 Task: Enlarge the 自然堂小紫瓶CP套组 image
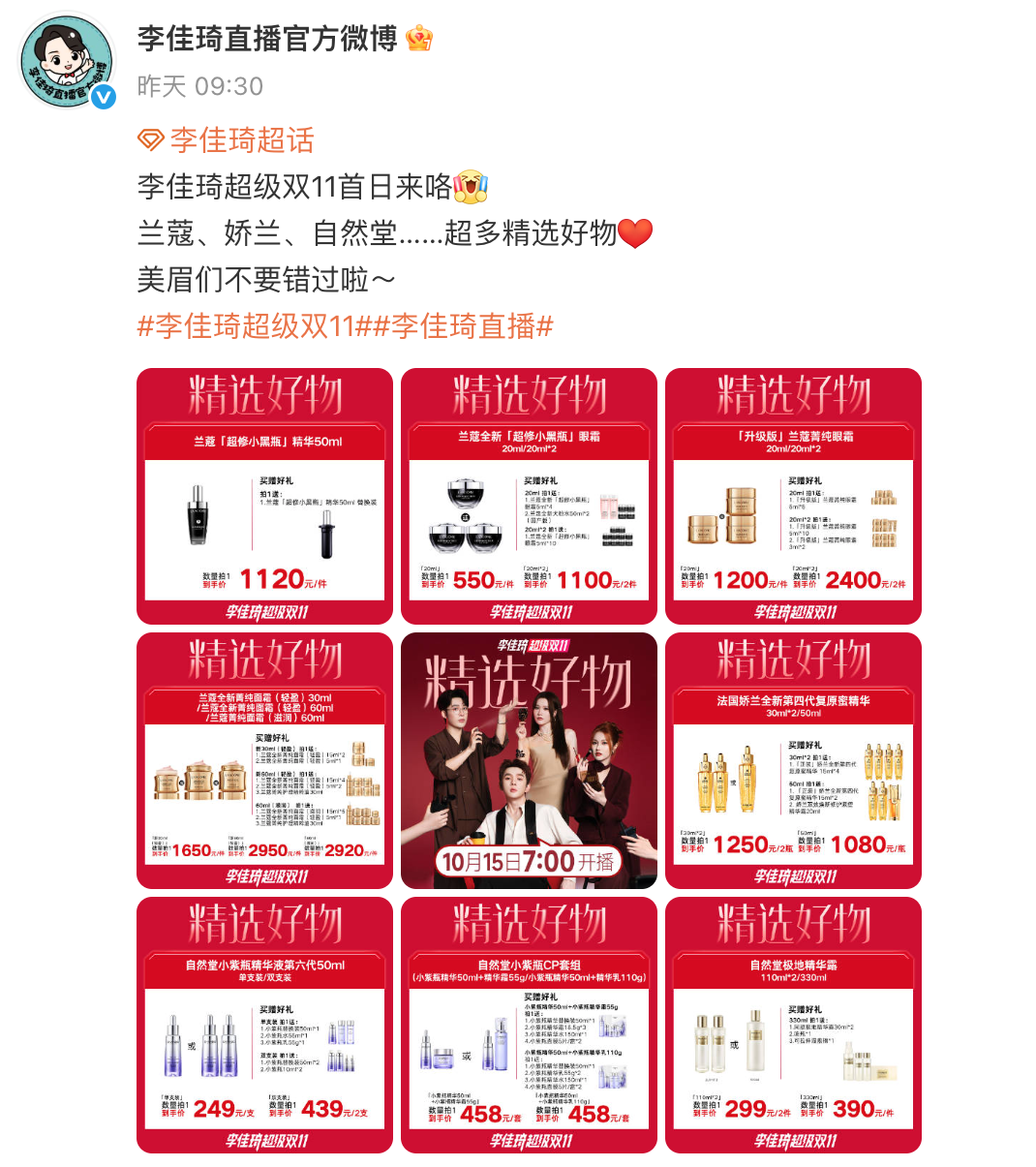pyautogui.click(x=529, y=1025)
